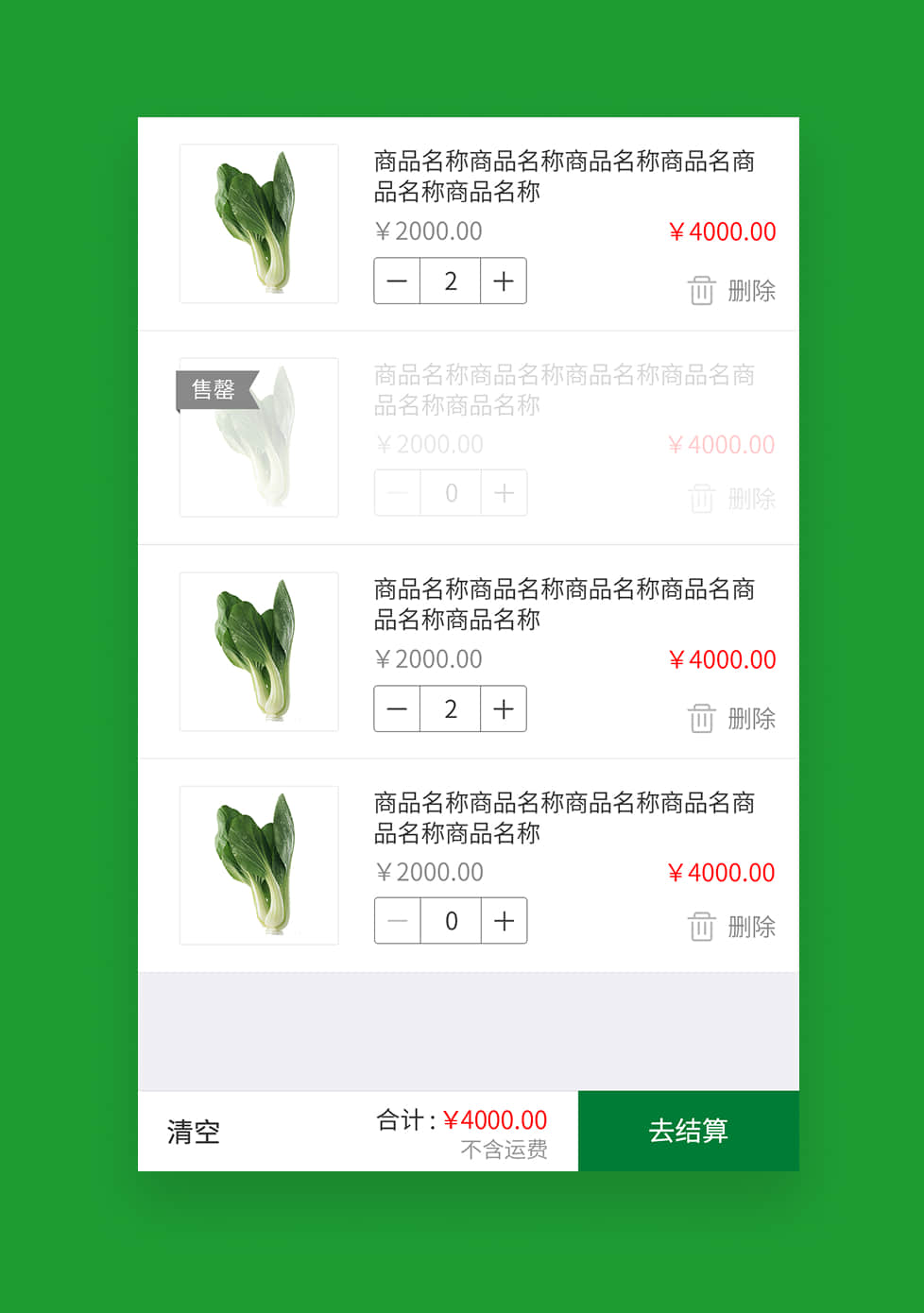Go to checkout via 去结算
This screenshot has width=924, height=1313.
coord(688,1131)
